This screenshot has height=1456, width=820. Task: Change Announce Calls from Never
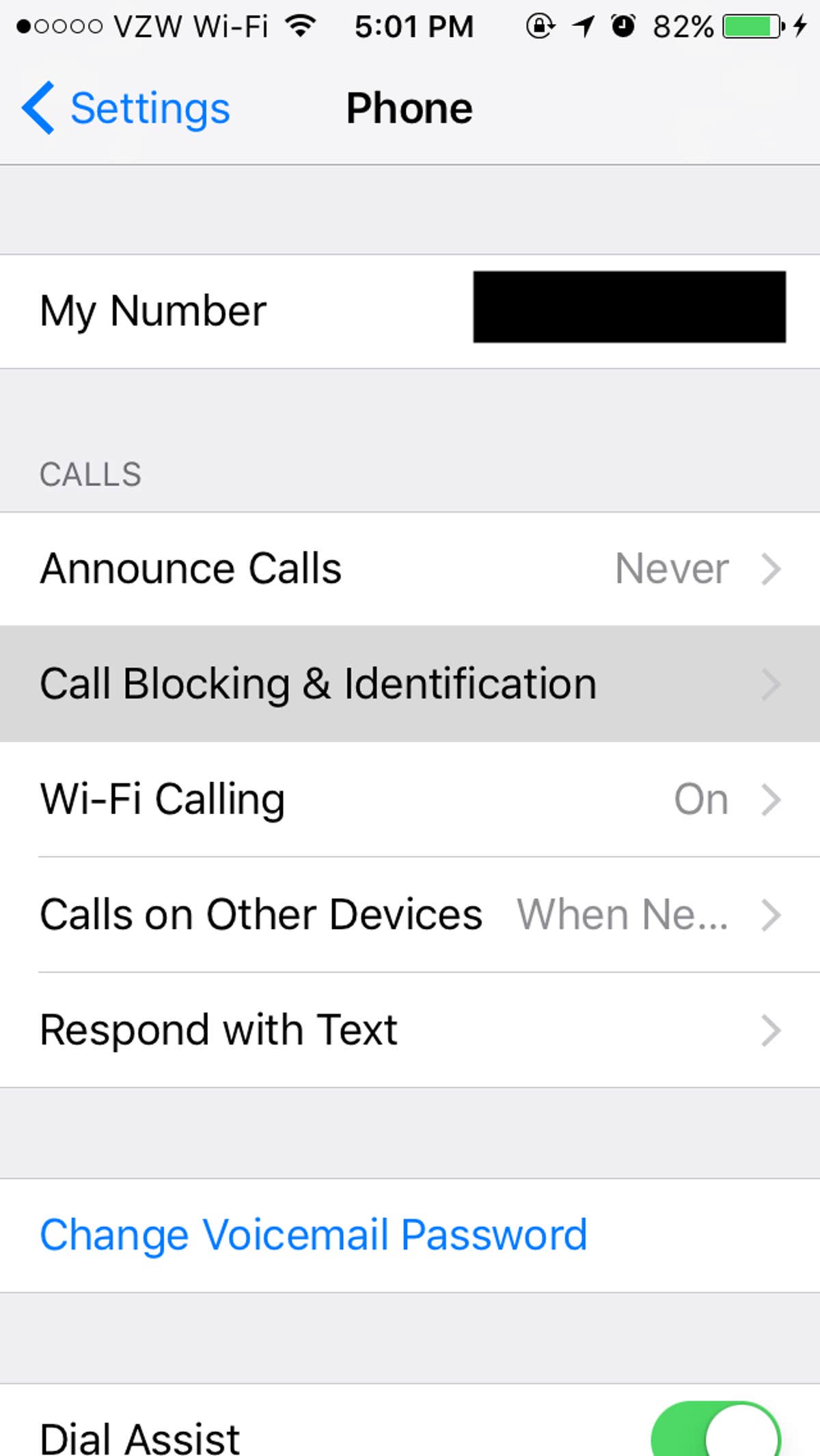(x=410, y=568)
